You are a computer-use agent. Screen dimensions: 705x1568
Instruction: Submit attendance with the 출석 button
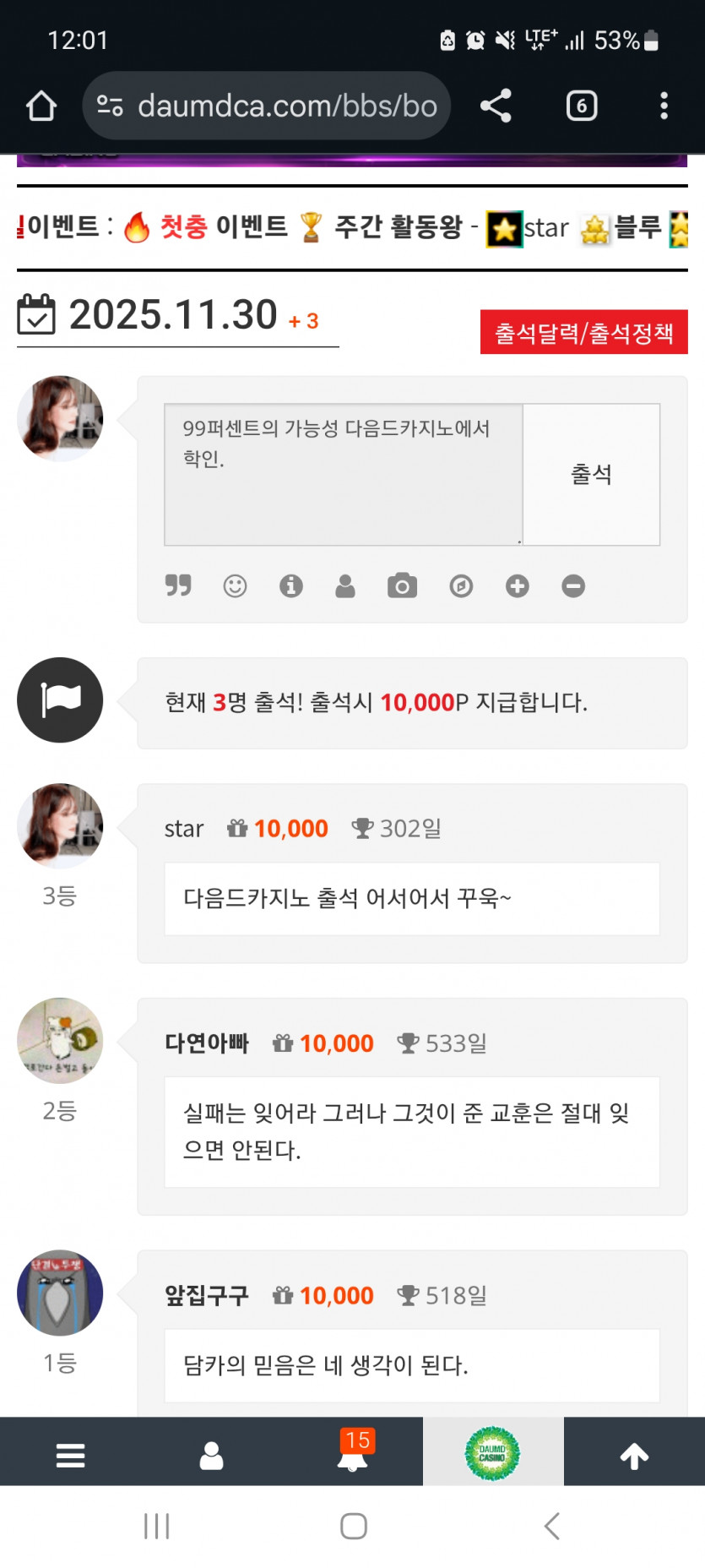(591, 474)
